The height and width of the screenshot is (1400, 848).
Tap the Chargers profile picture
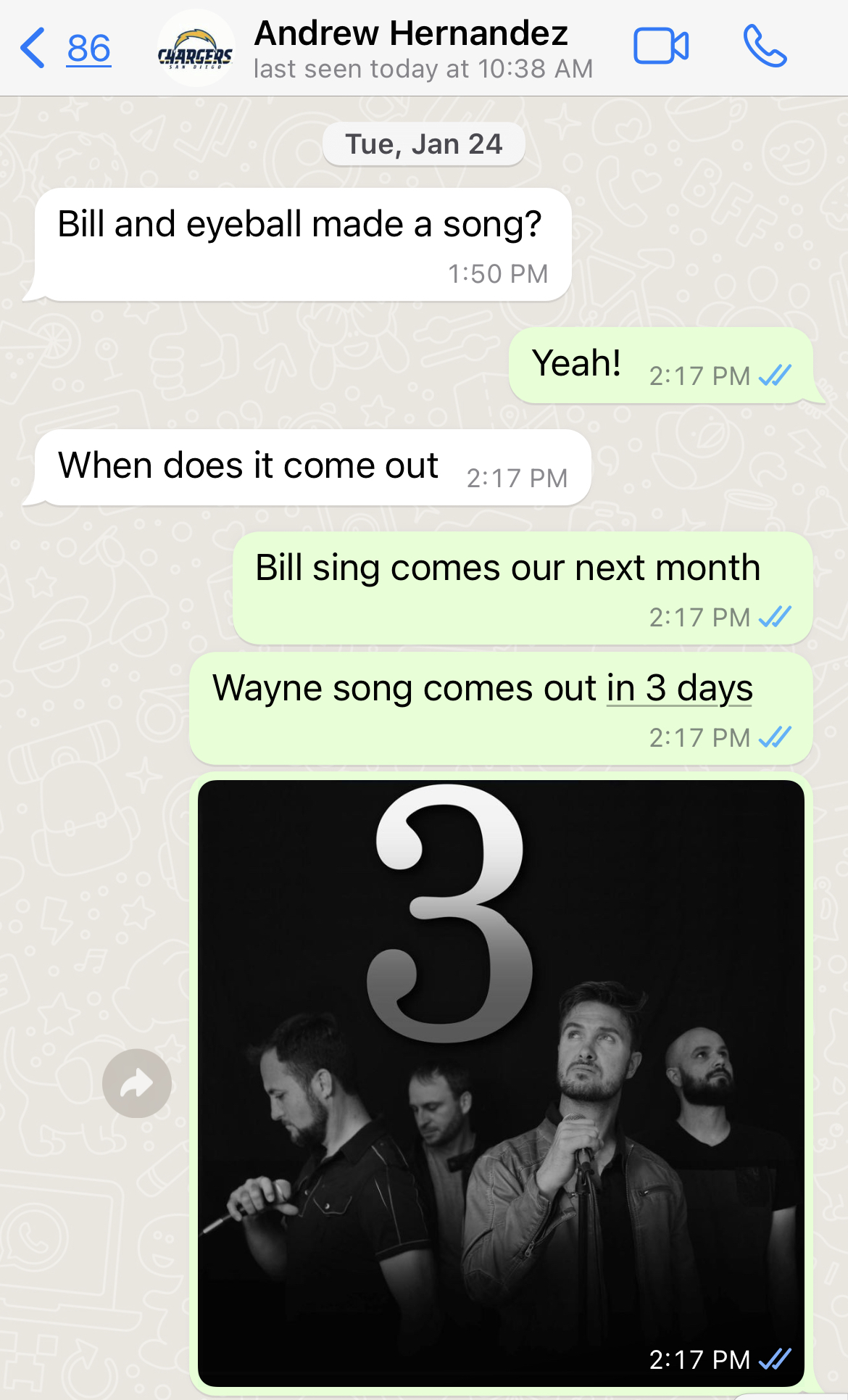[x=196, y=49]
